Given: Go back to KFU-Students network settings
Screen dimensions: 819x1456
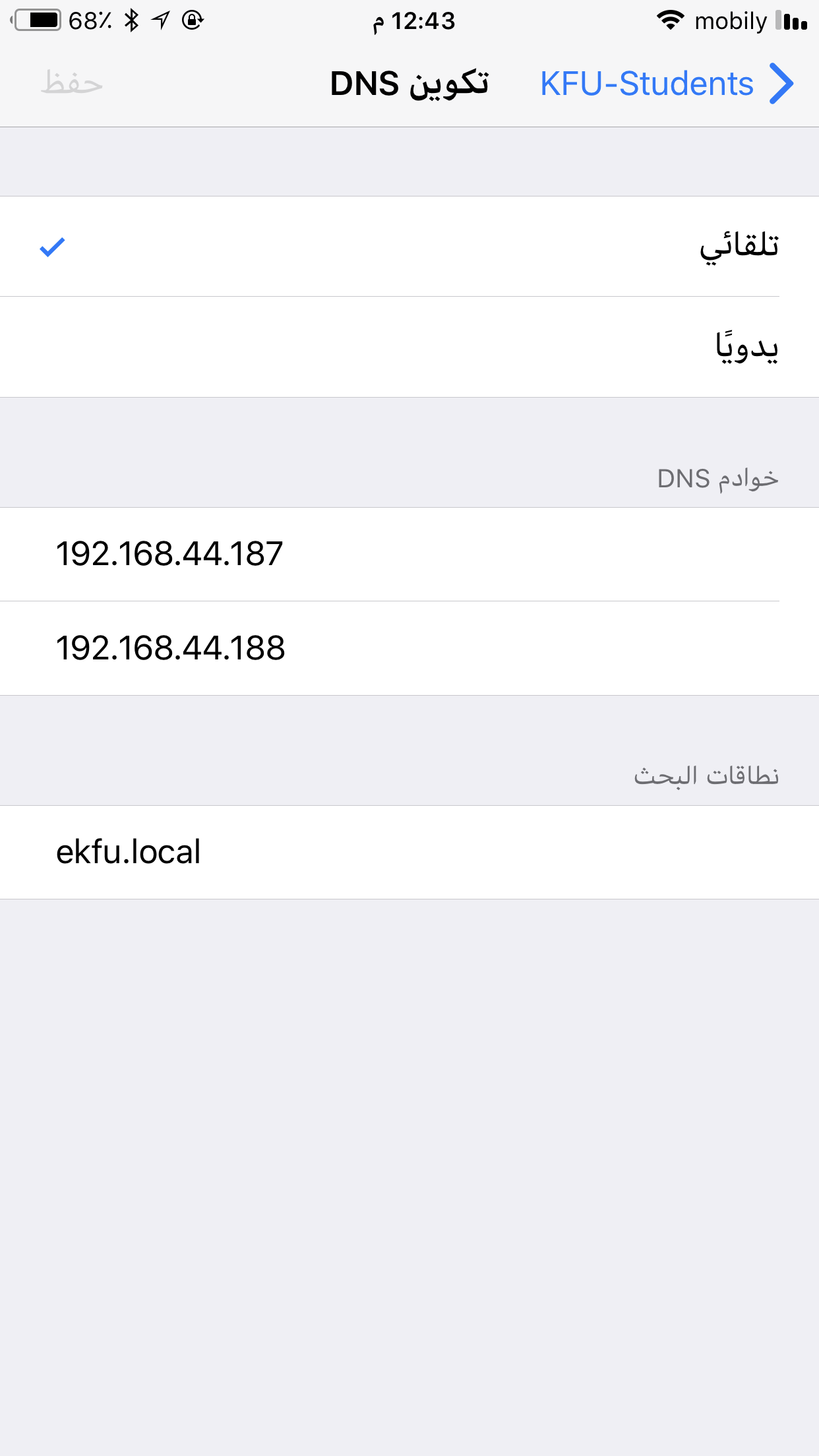Looking at the screenshot, I should tap(667, 84).
